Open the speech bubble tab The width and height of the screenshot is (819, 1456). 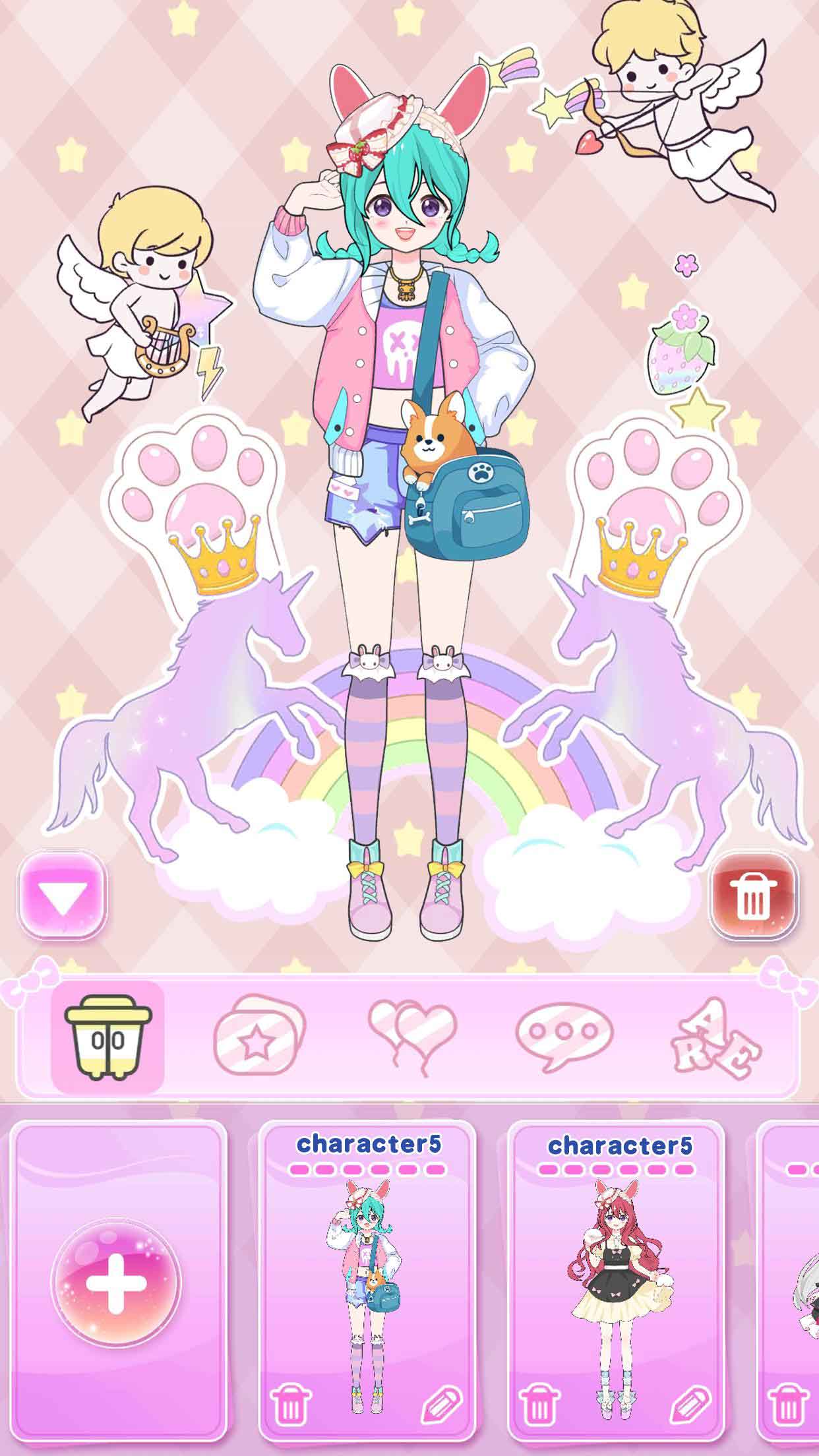pos(564,1037)
